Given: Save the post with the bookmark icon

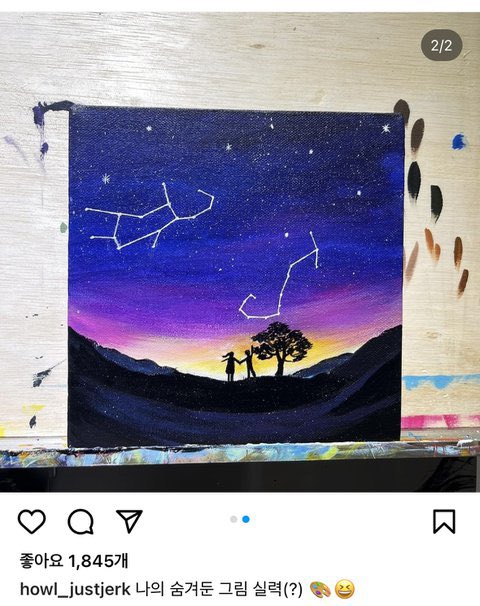Looking at the screenshot, I should pyautogui.click(x=444, y=521).
